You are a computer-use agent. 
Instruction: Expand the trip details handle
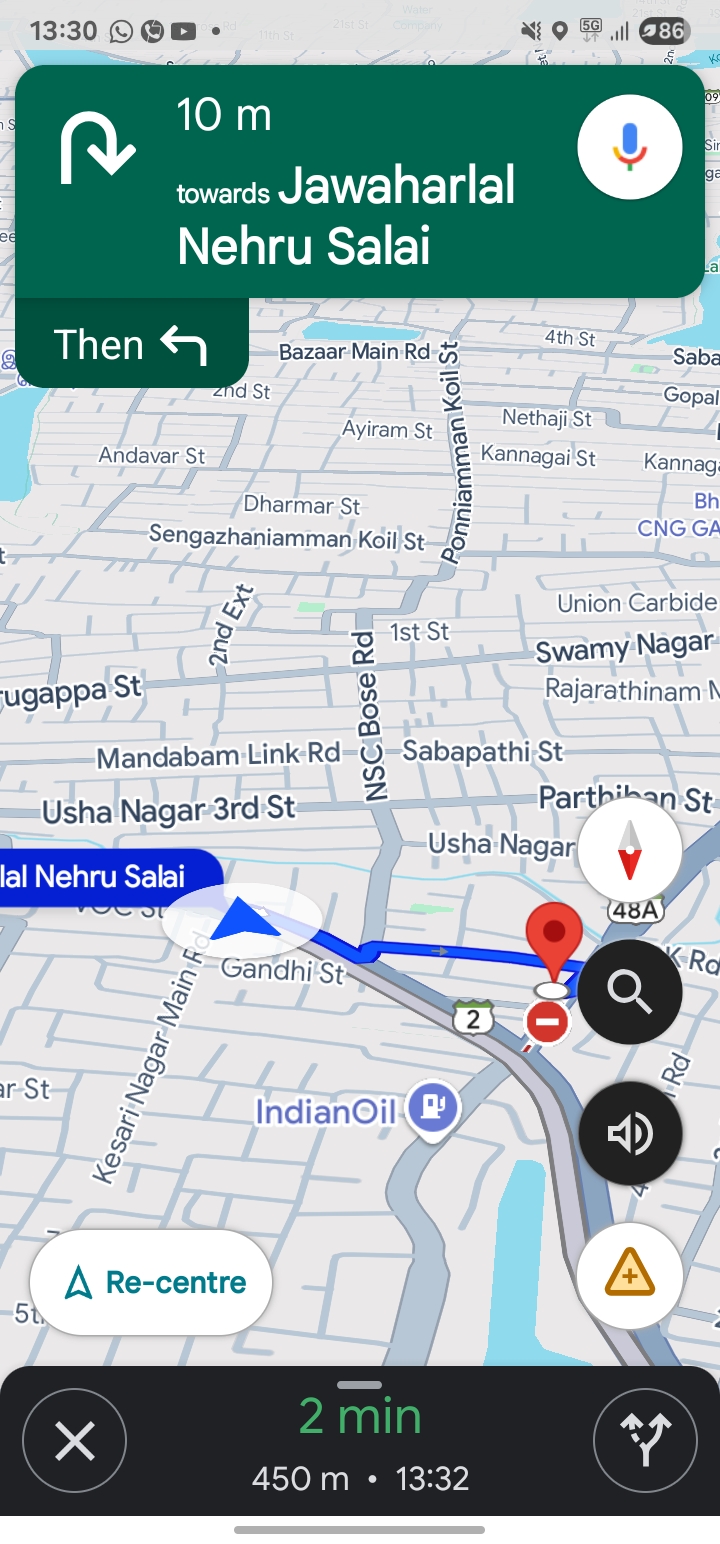(x=360, y=1385)
